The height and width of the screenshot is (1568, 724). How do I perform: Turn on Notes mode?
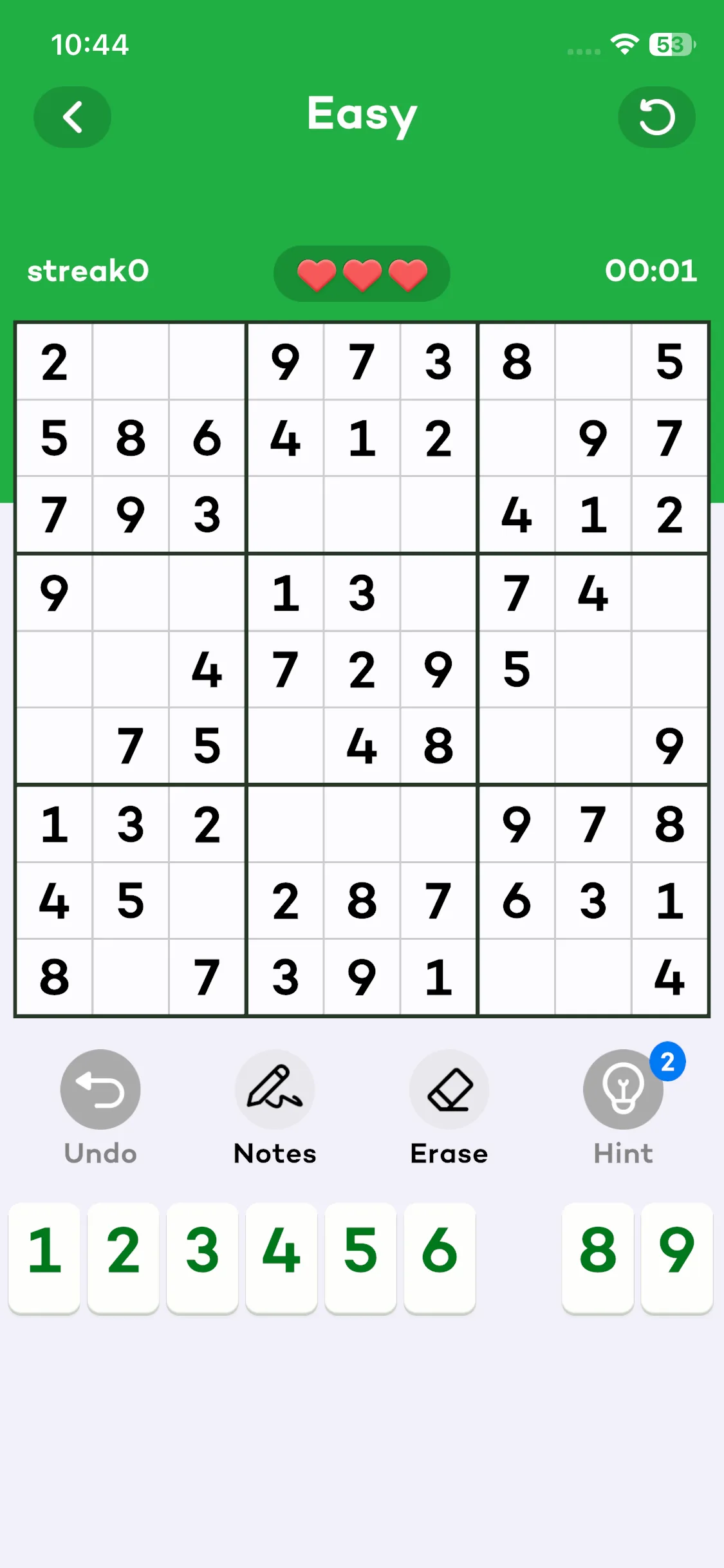(x=275, y=1090)
